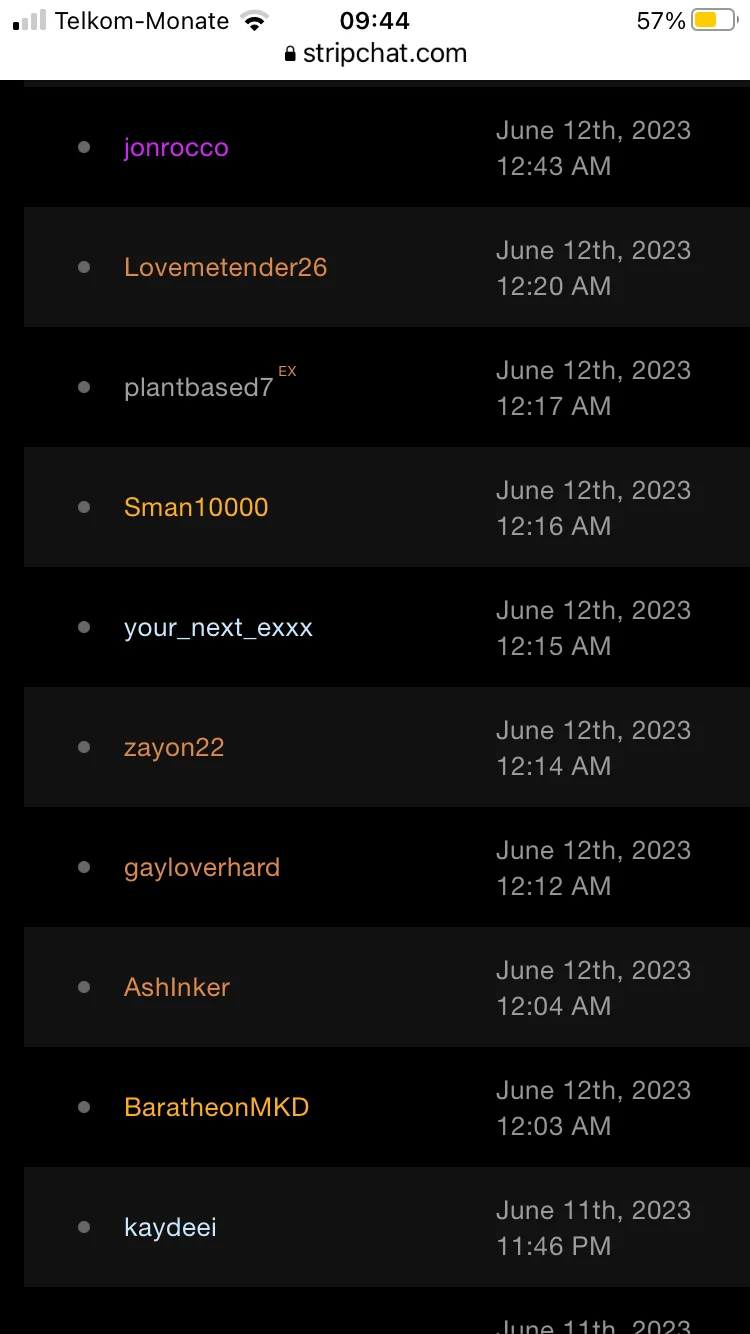750x1334 pixels.
Task: Open jonrocco's profile link
Action: tap(176, 148)
